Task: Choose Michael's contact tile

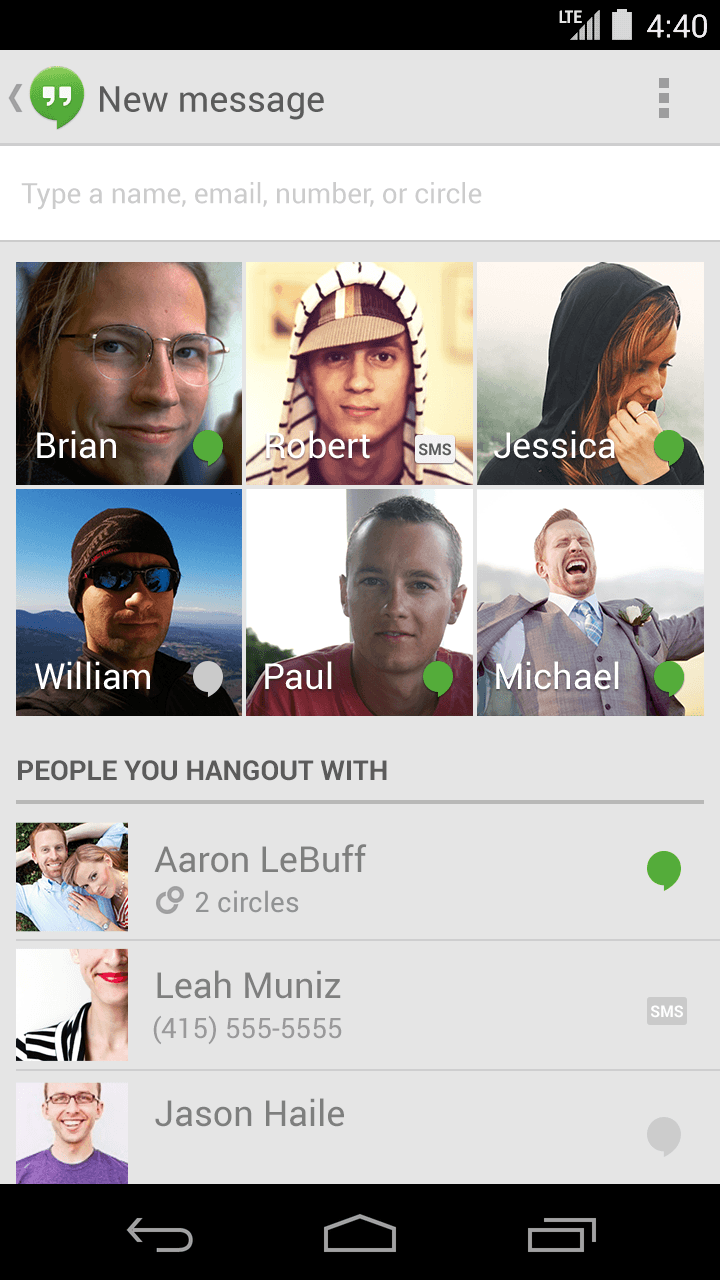Action: pos(590,602)
